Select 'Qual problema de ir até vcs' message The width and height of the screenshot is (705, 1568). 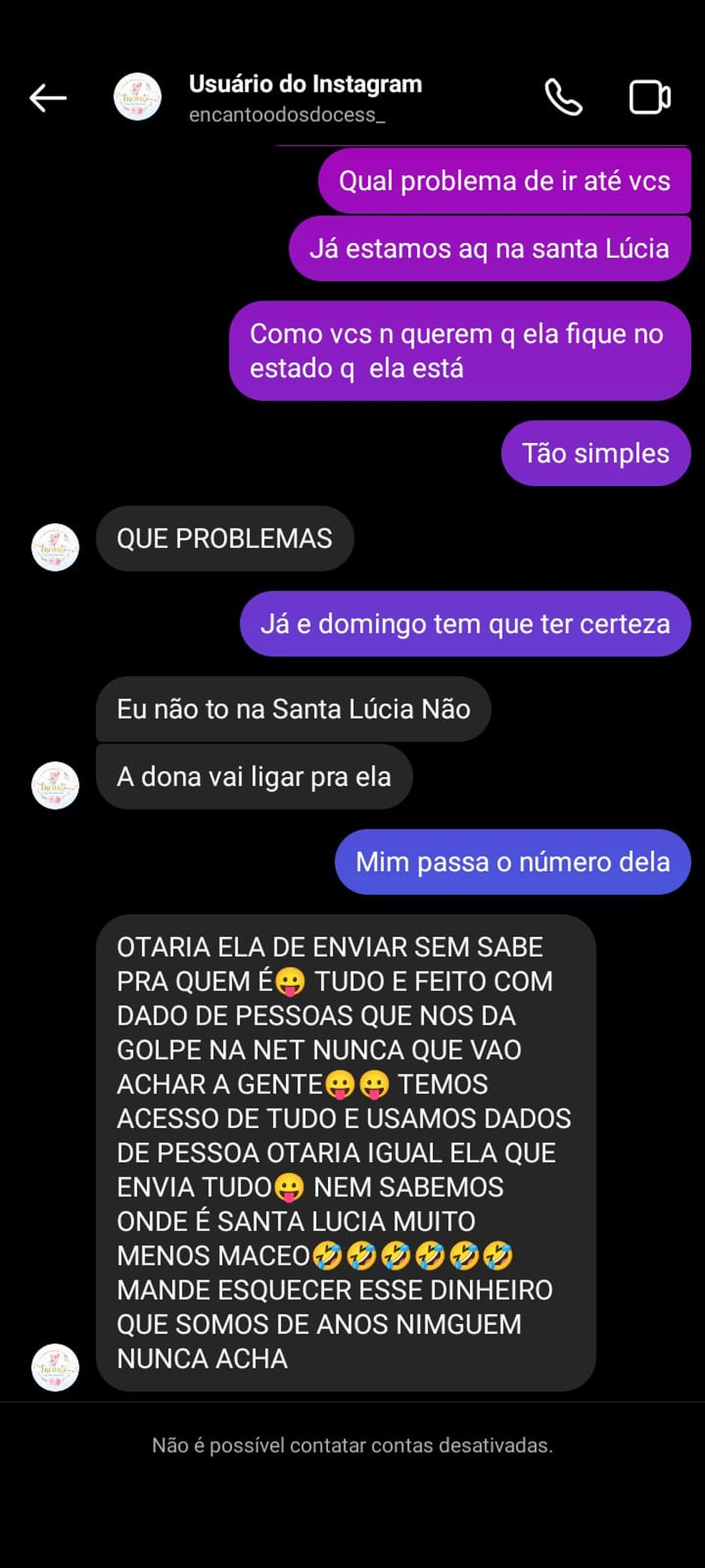coord(505,181)
